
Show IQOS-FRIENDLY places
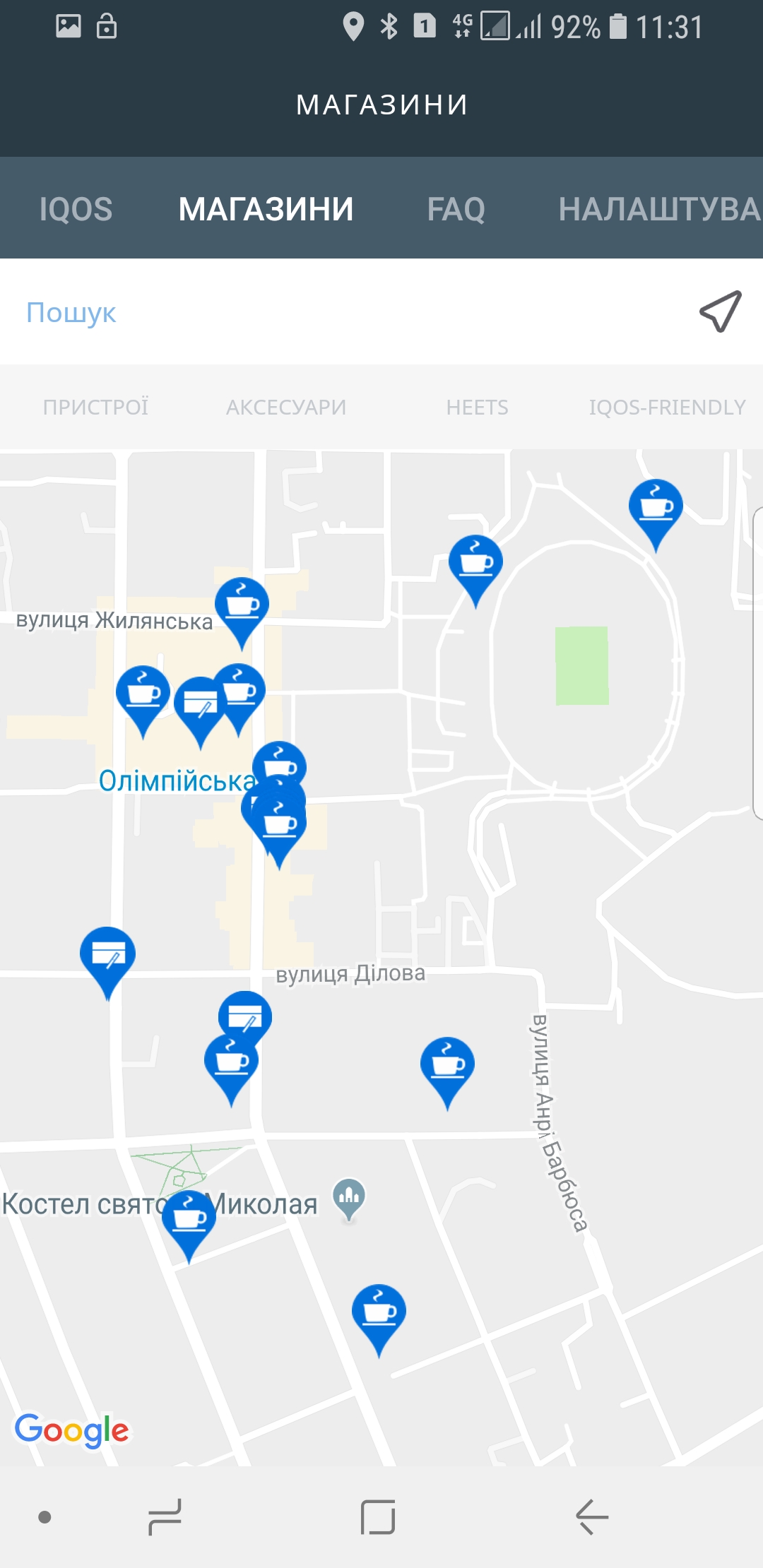(x=667, y=407)
